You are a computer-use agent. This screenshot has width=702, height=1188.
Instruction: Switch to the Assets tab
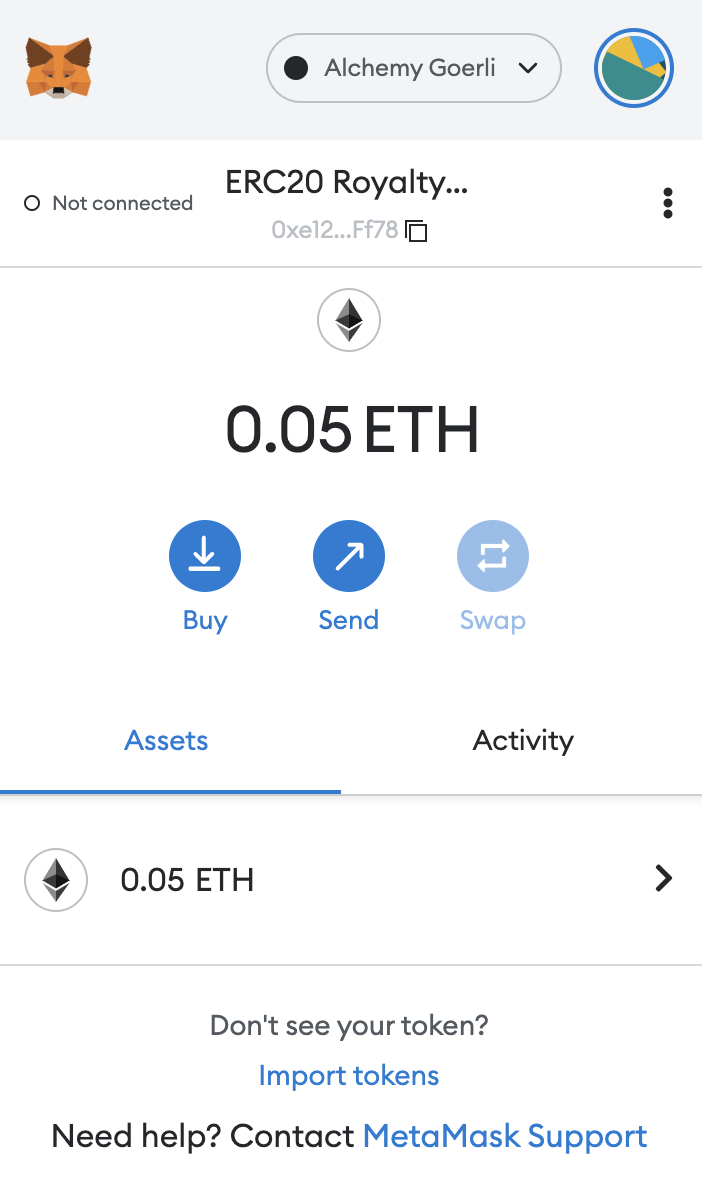167,741
